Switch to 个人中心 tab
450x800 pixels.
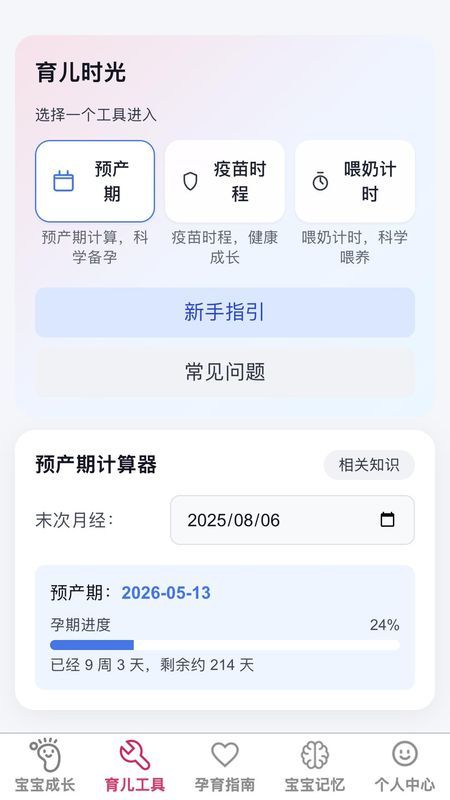tap(405, 765)
